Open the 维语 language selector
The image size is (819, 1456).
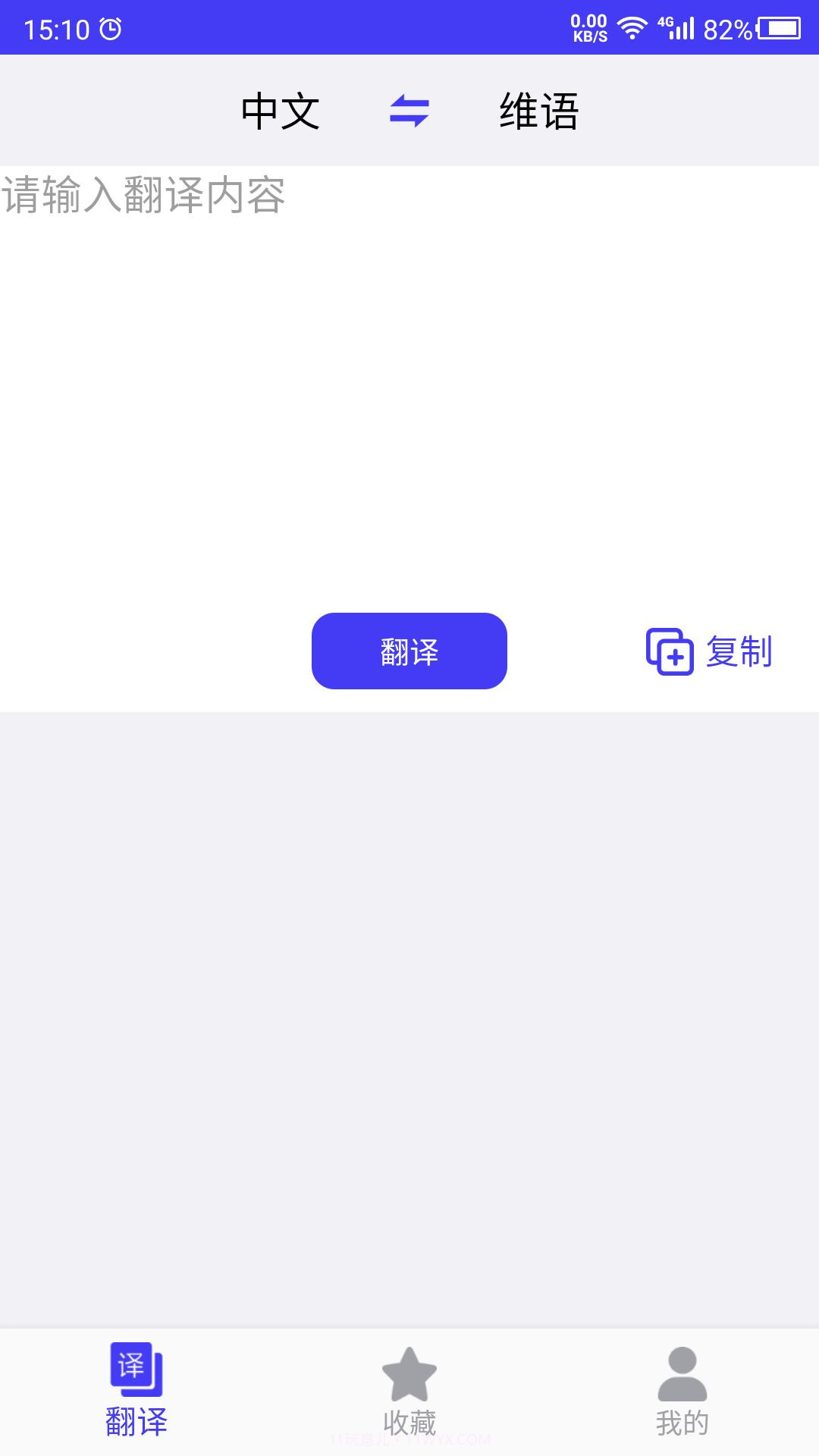coord(540,111)
